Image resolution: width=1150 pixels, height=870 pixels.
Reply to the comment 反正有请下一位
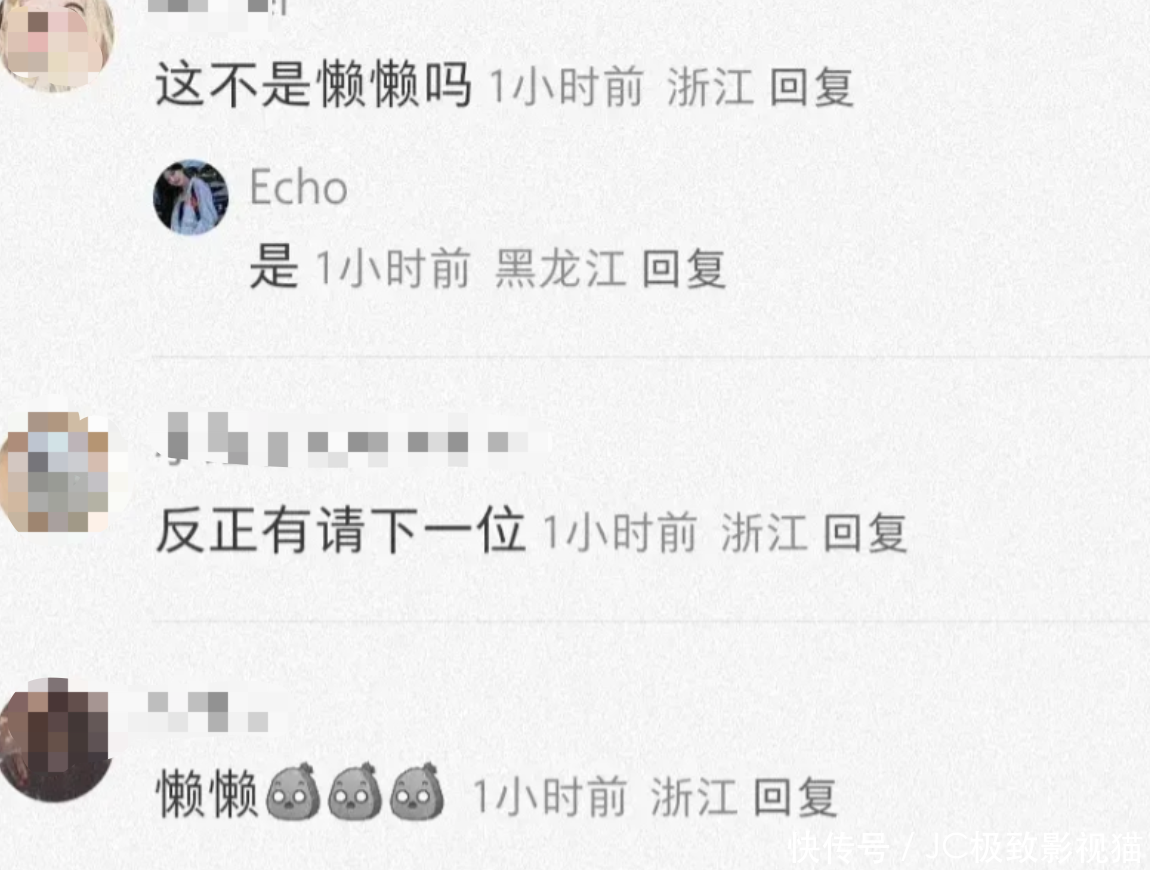coord(864,533)
